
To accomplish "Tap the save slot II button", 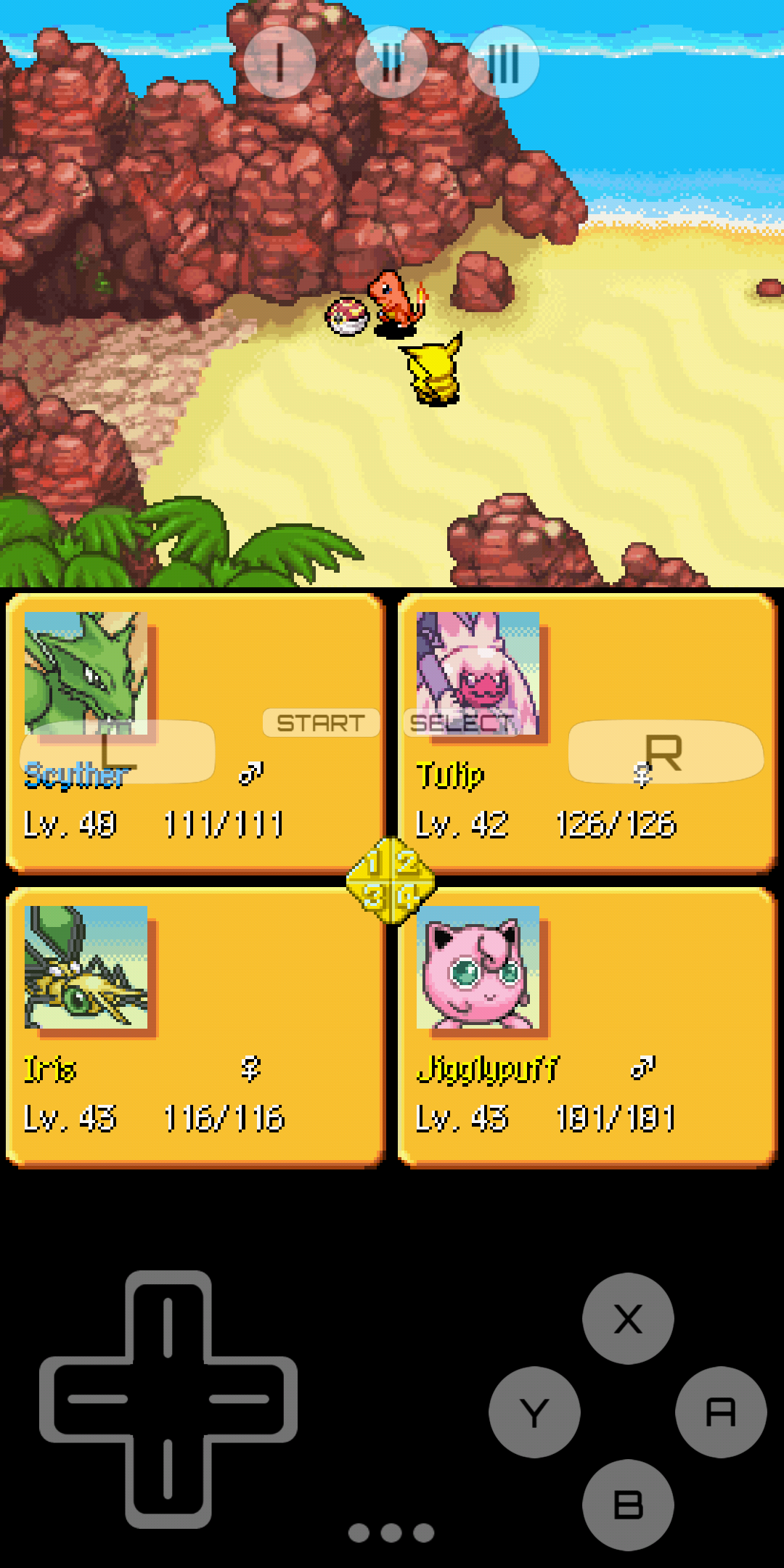I will click(391, 62).
